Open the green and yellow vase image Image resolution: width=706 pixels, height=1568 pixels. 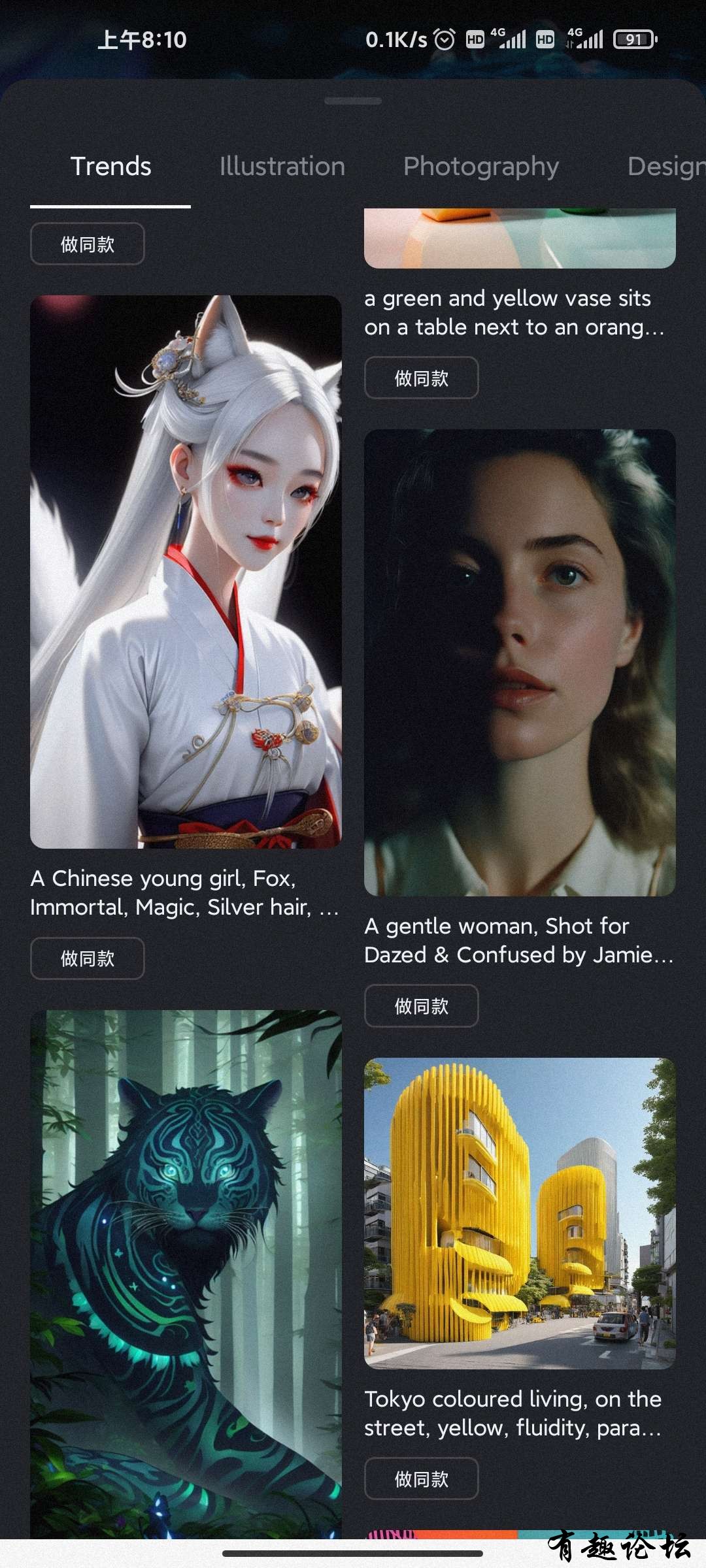(x=520, y=238)
